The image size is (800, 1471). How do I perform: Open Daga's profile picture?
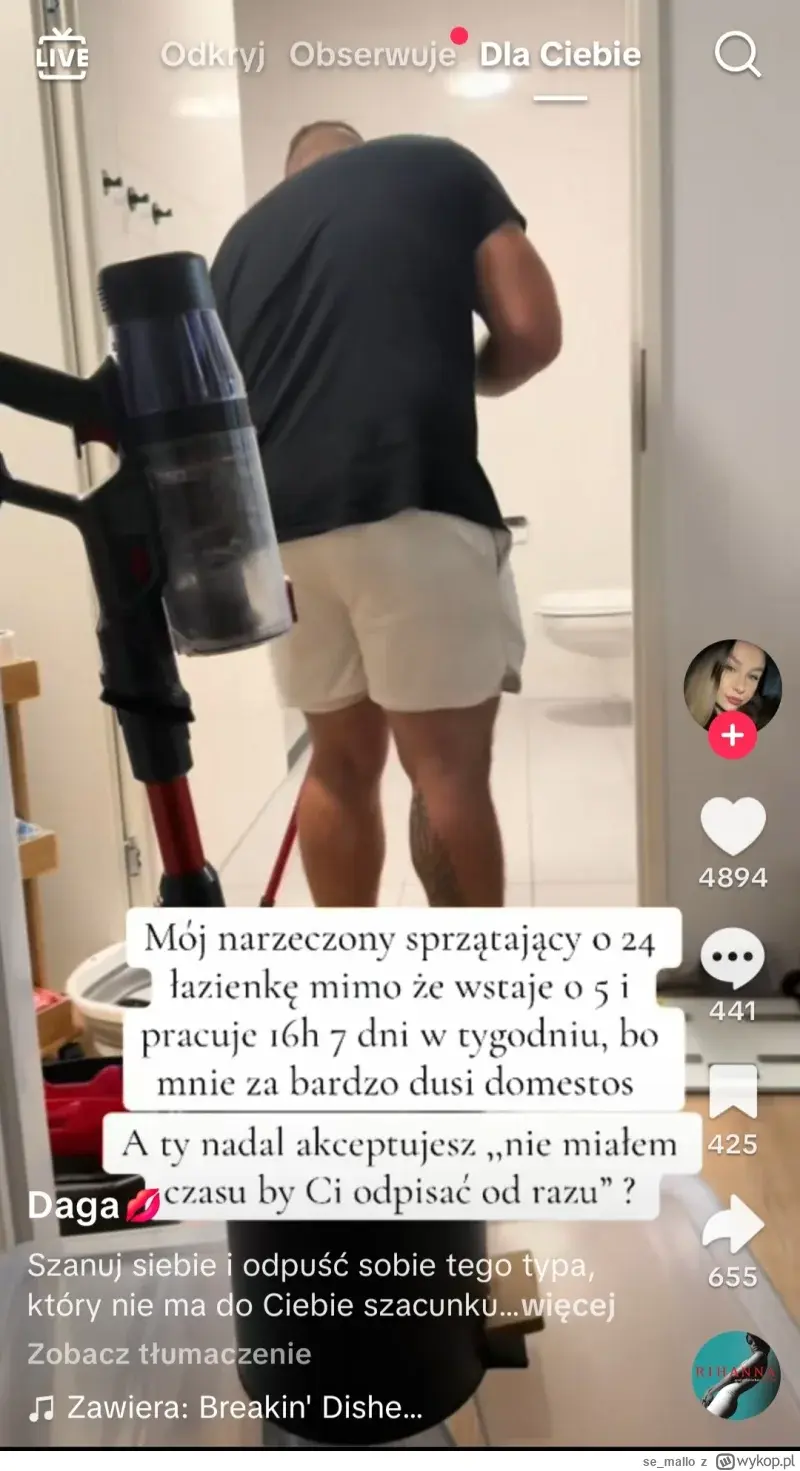(732, 685)
